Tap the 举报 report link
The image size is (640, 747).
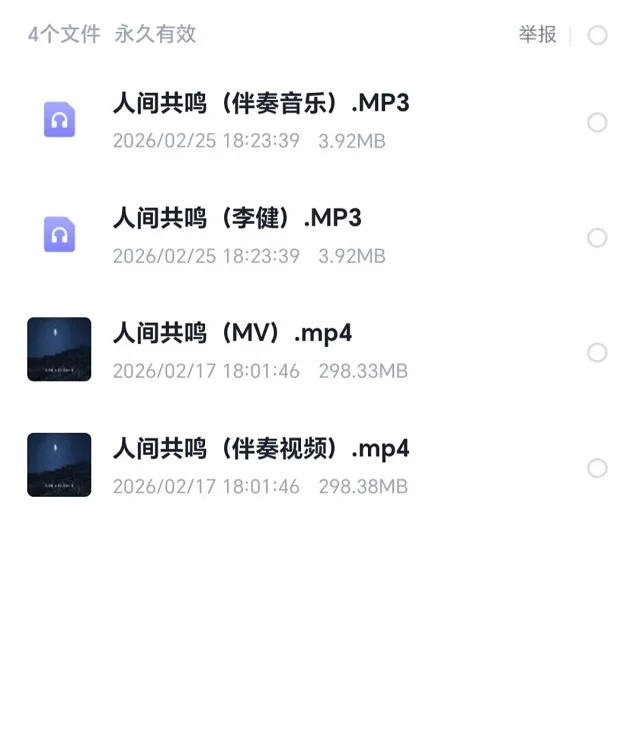click(537, 35)
